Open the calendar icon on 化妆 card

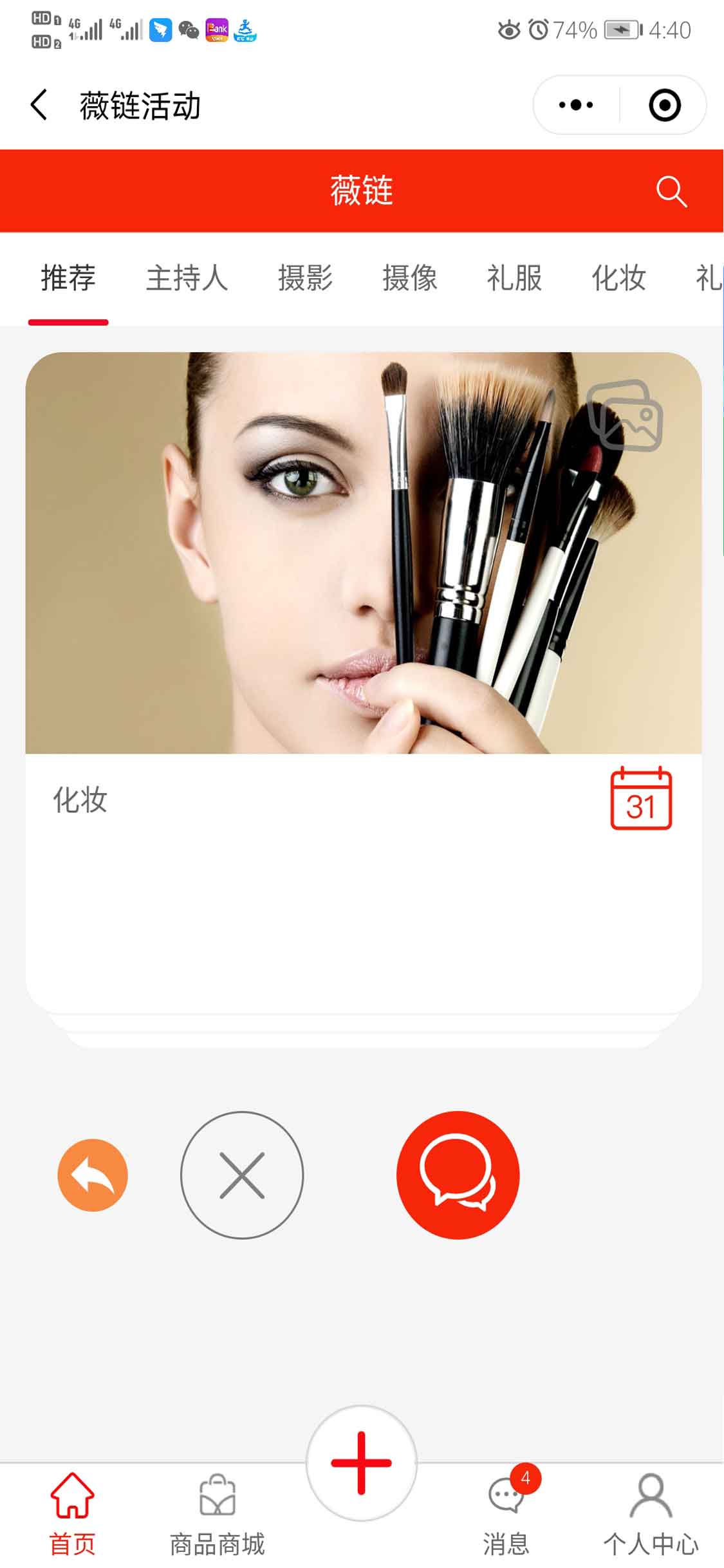click(x=641, y=799)
